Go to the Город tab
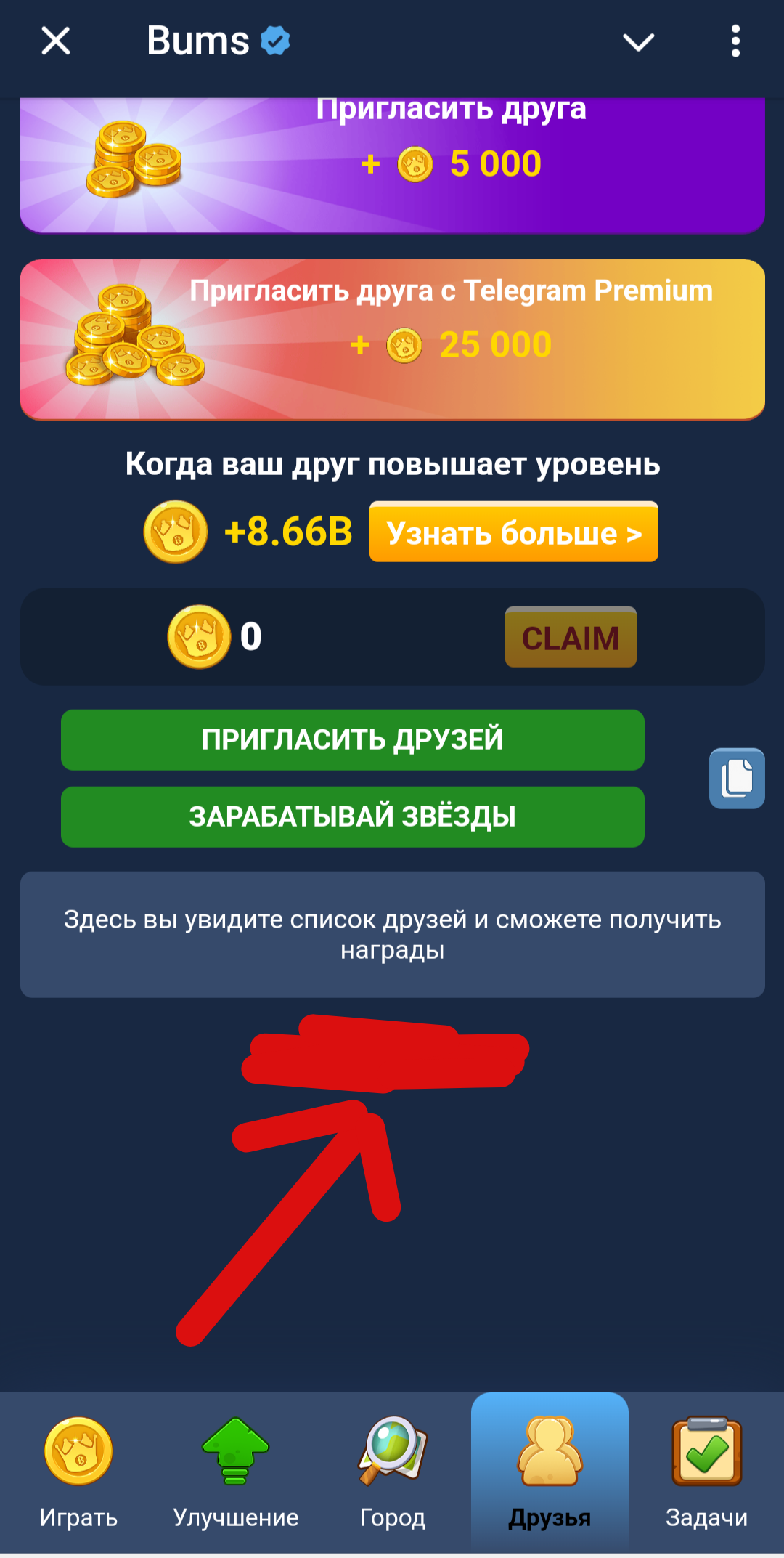Screen dimensions: 784x1558 (x=393, y=1473)
